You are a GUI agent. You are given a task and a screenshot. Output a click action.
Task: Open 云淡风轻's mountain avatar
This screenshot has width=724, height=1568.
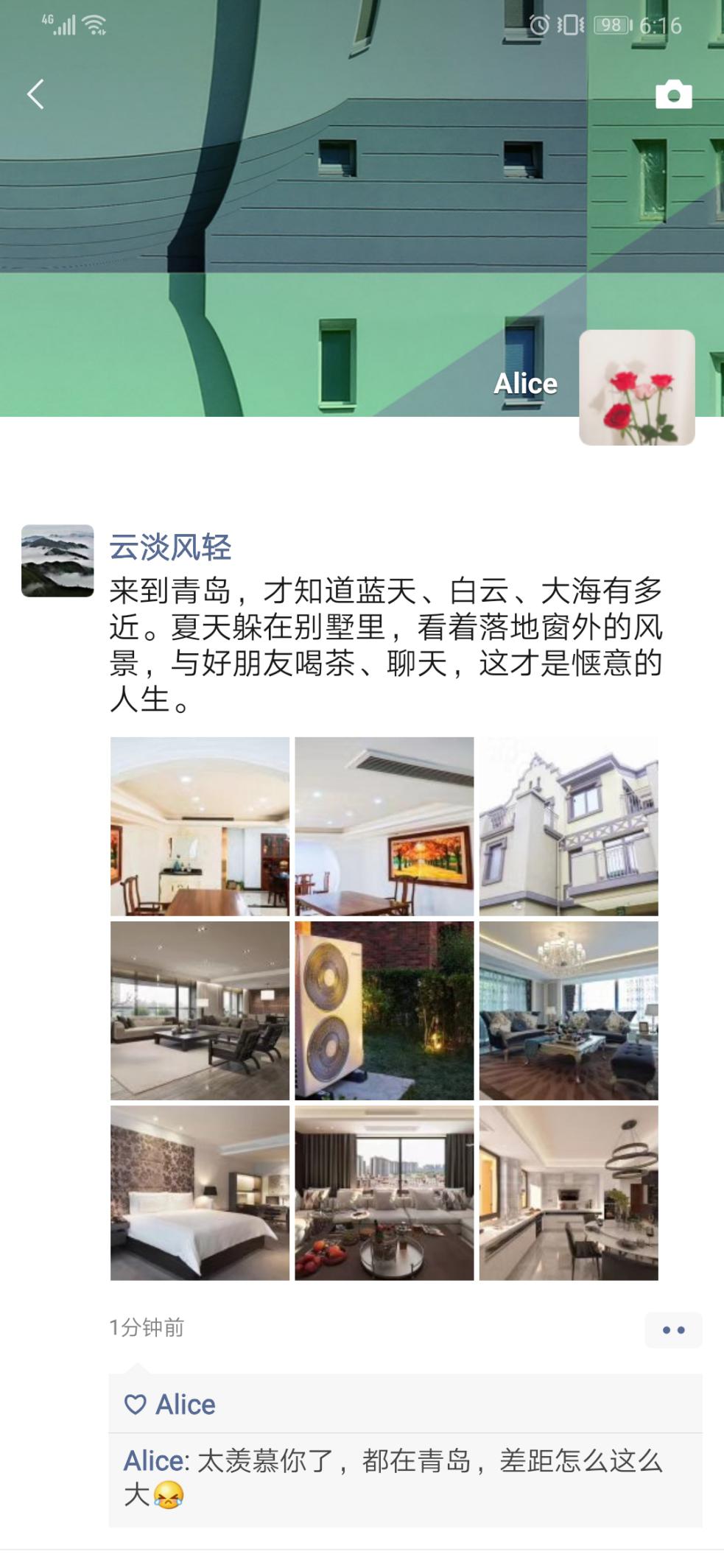pos(57,560)
